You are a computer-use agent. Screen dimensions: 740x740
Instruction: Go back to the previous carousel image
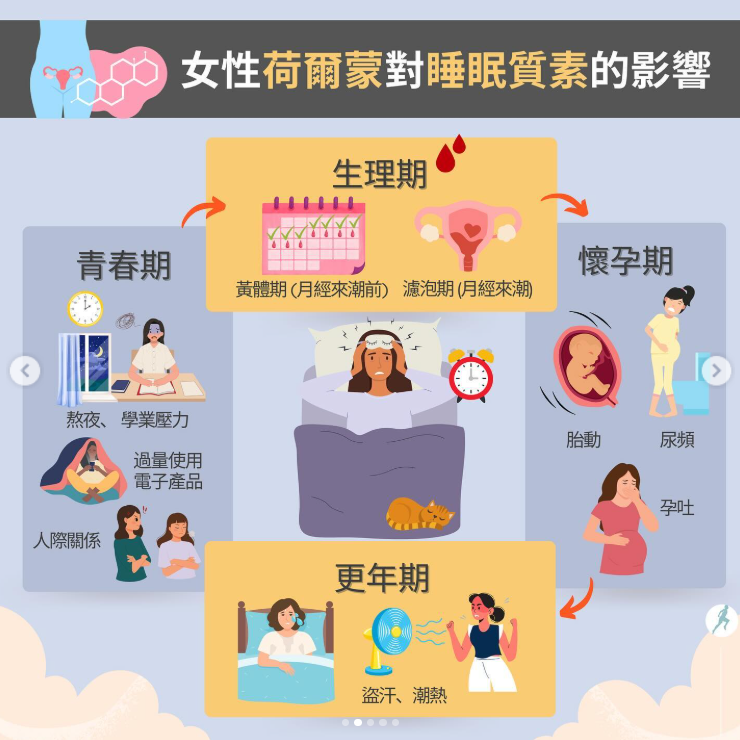tap(25, 371)
